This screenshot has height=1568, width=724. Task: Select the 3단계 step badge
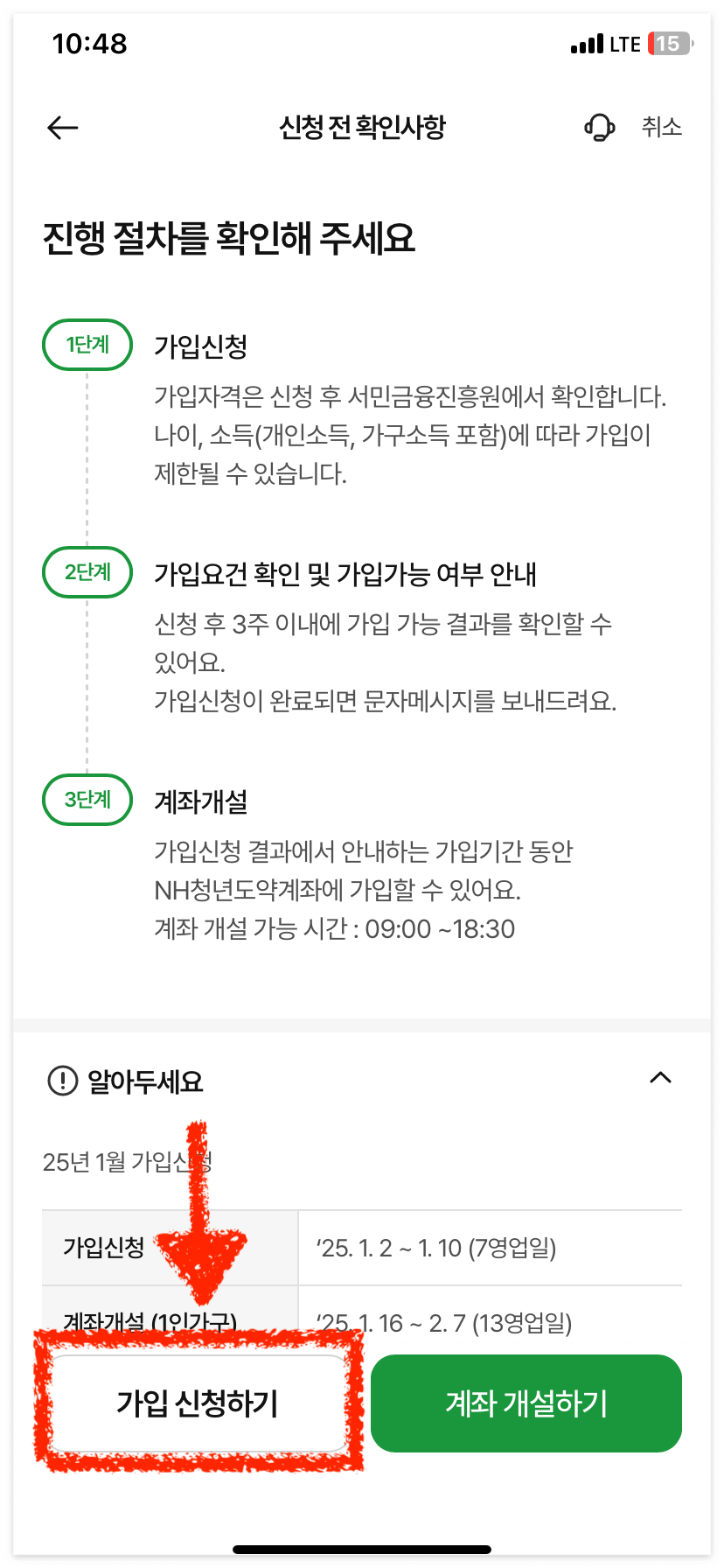(x=87, y=800)
